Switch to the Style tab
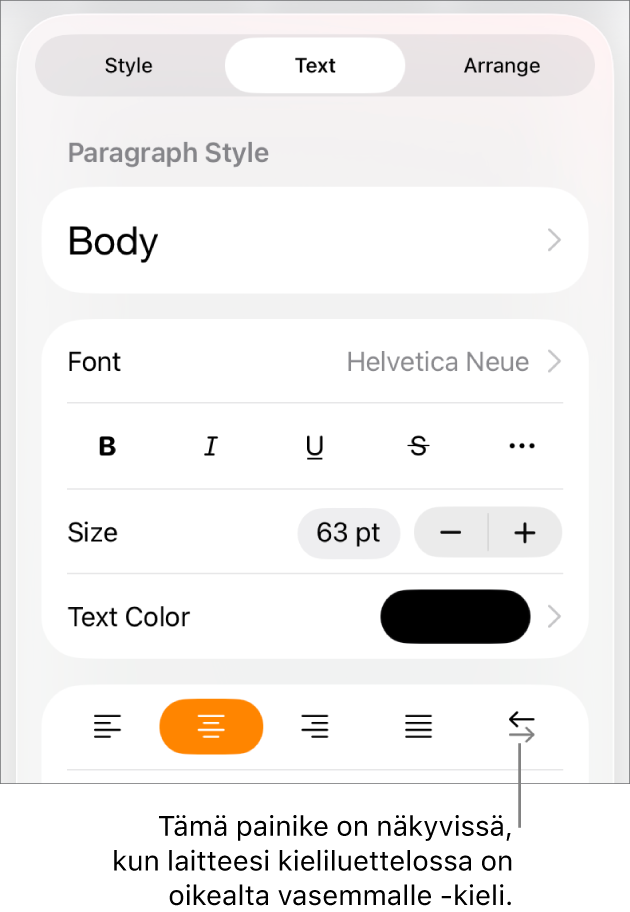630x912 pixels. click(129, 66)
